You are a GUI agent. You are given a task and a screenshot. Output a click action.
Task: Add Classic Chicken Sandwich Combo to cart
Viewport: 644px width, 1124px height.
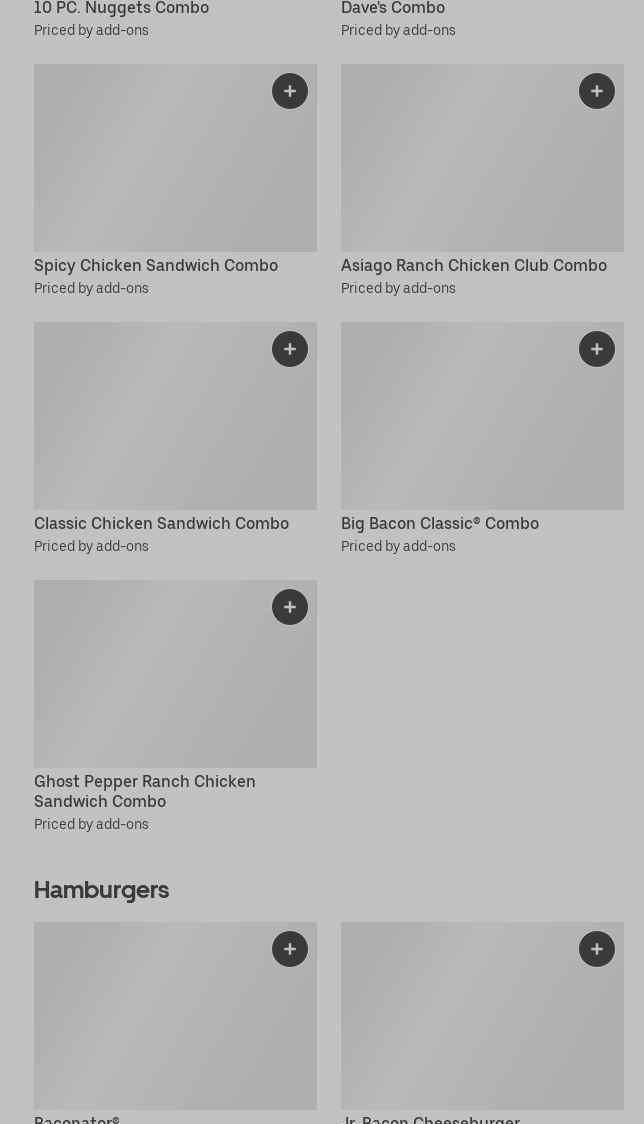point(290,349)
